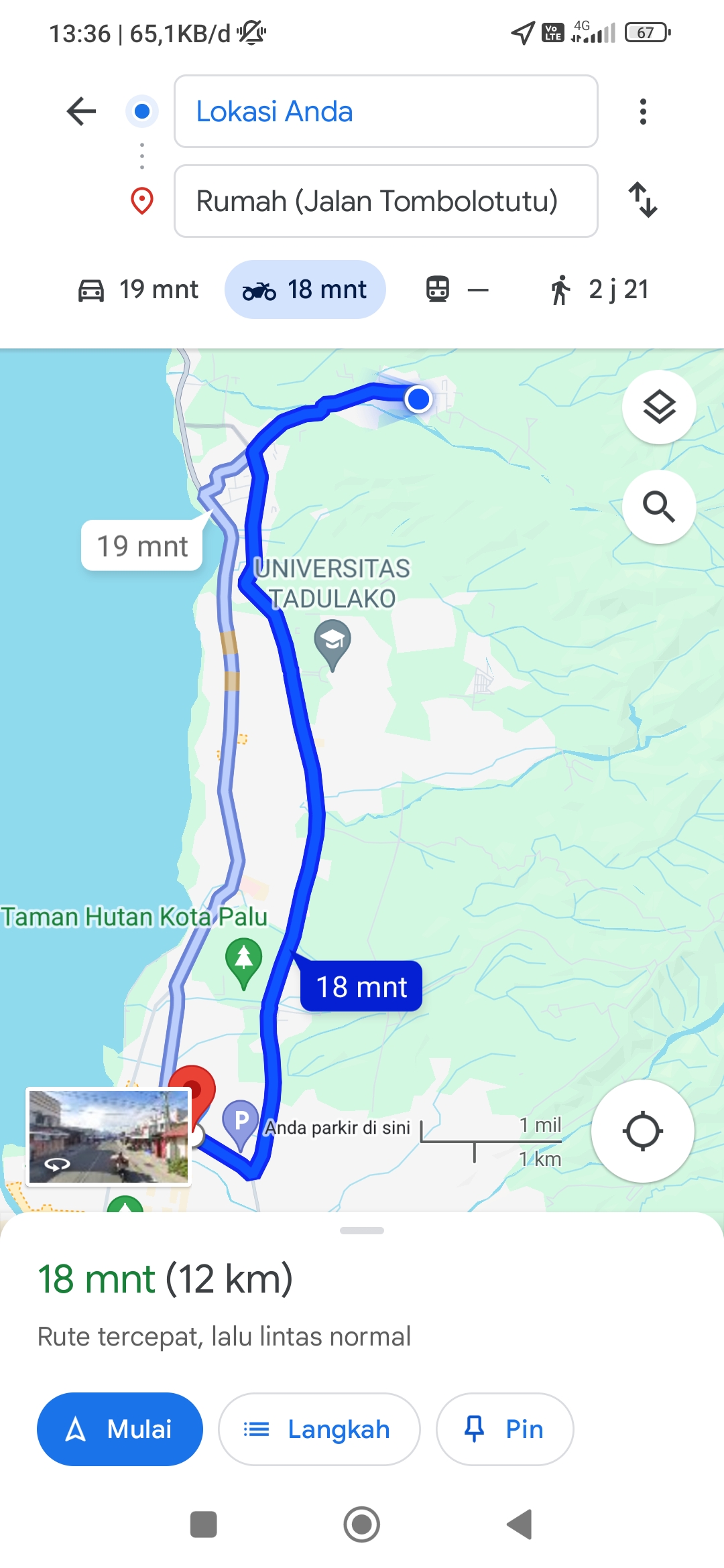
Task: Edit destination 'Rumah (Jalan Tombolotutu)'
Action: pos(385,201)
